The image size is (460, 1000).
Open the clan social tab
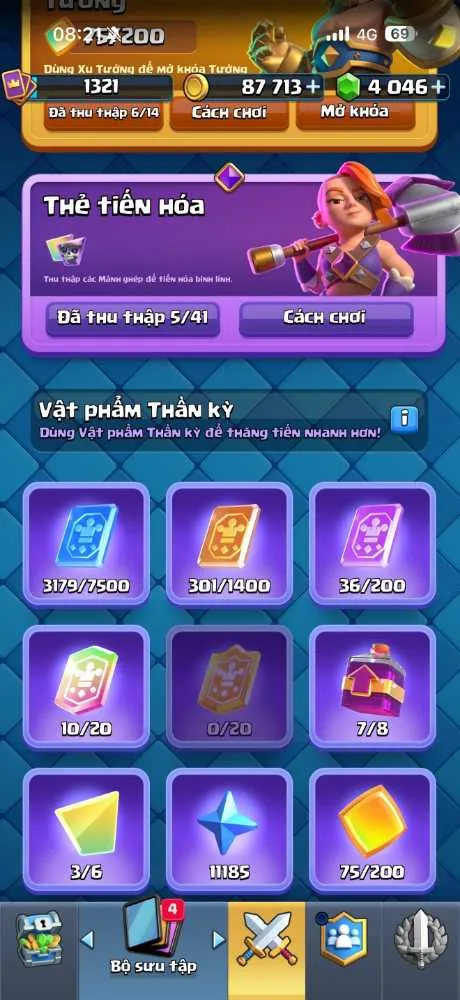coord(343,939)
